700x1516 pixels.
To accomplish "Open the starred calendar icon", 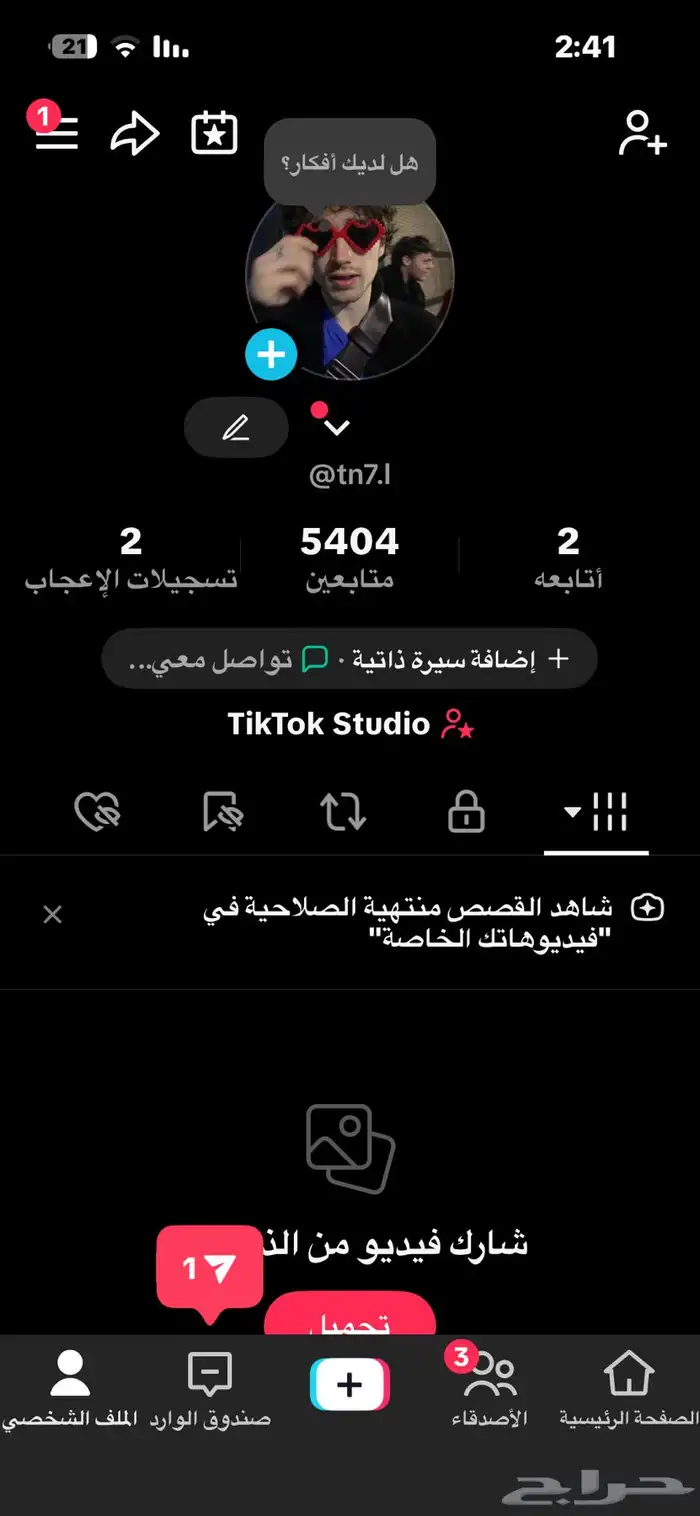I will coord(214,134).
